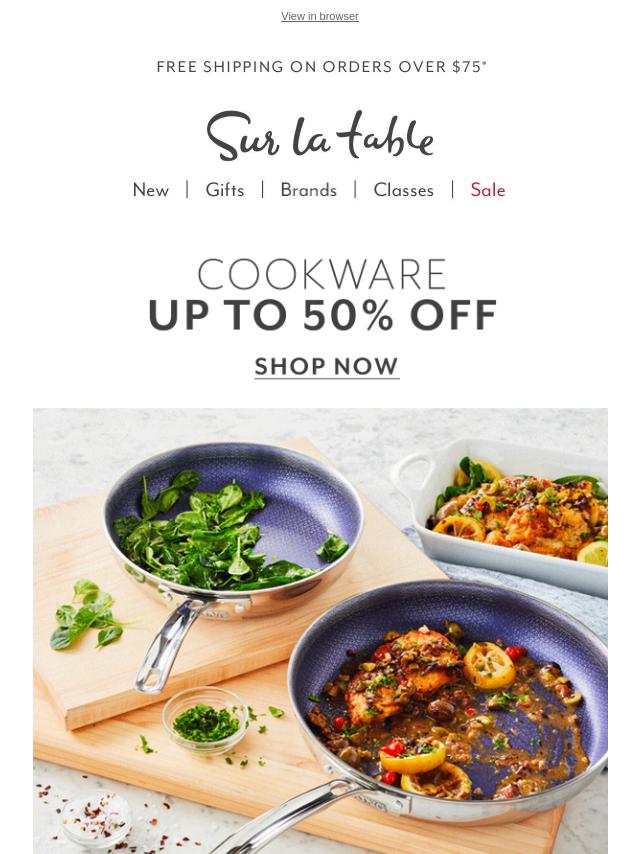Open the Gifts category
Screen dimensions: 640x854
coord(225,190)
